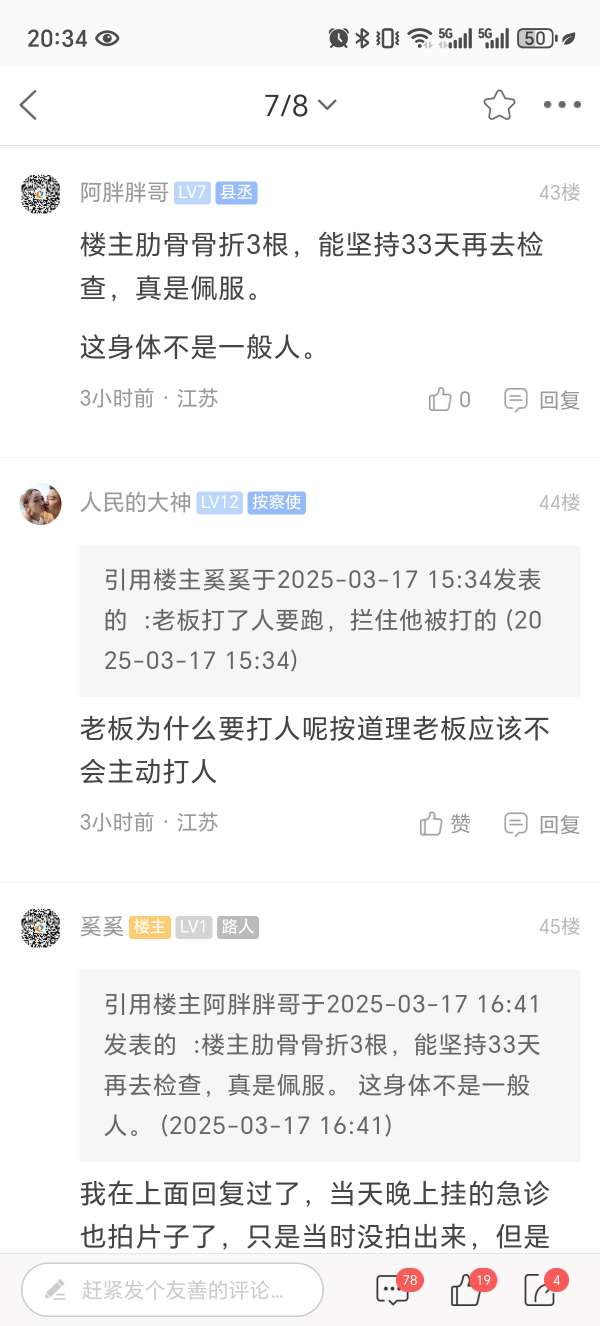The image size is (600, 1326).
Task: Open username 人民的大神
Action: coord(135,502)
